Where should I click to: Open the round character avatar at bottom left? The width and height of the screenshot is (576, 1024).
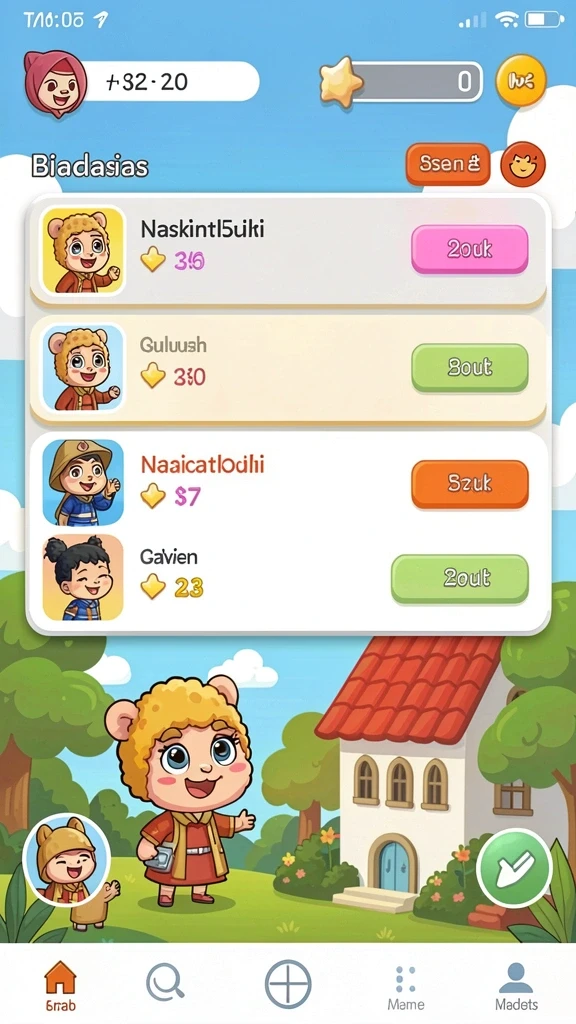[67, 858]
